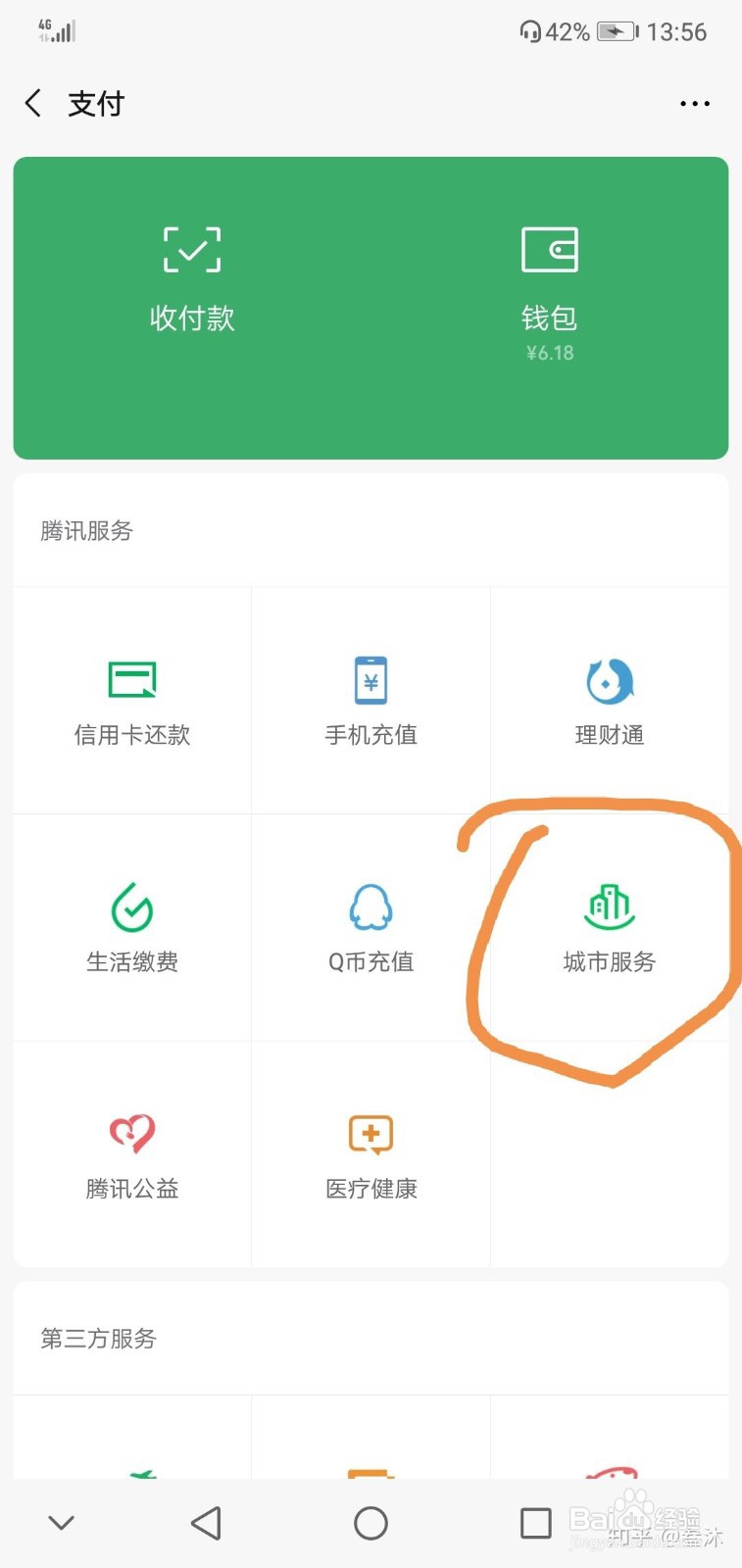
Task: Open 腾讯公益 charity page
Action: coord(132,1154)
